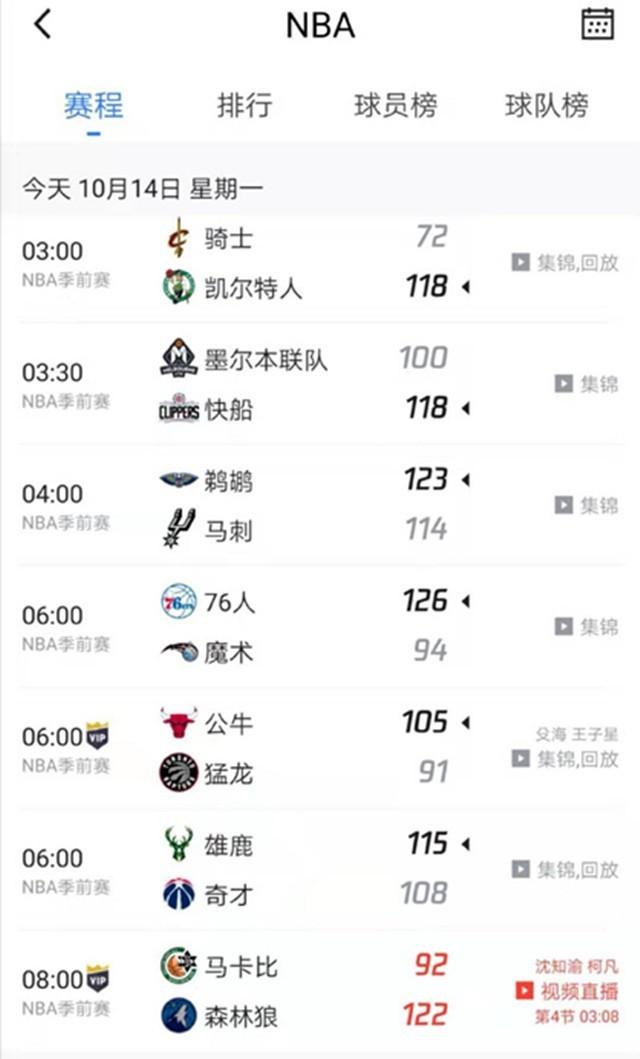Go back using the top-left arrow

[x=42, y=25]
